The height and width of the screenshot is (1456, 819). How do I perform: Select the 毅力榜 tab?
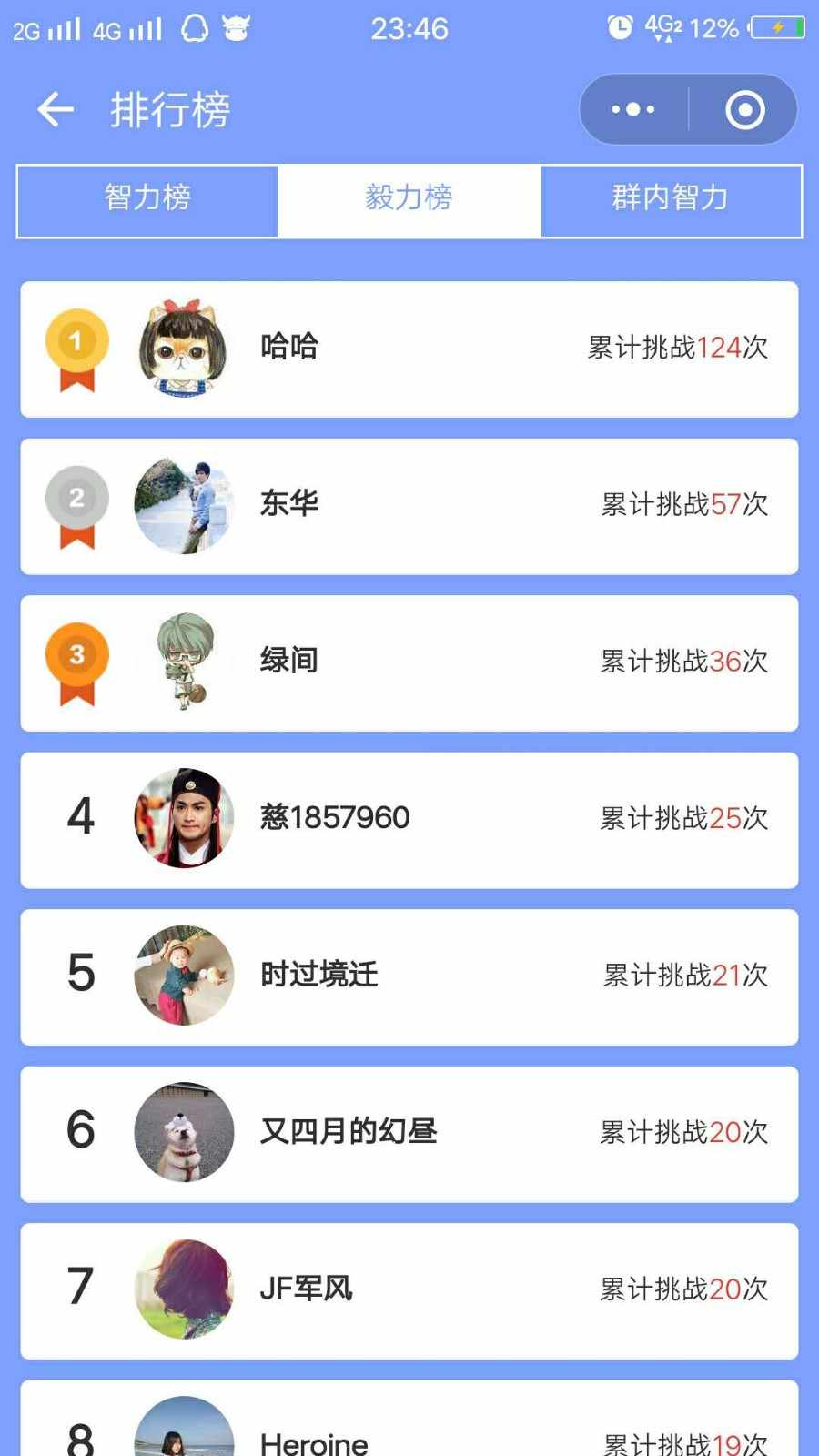[x=409, y=198]
